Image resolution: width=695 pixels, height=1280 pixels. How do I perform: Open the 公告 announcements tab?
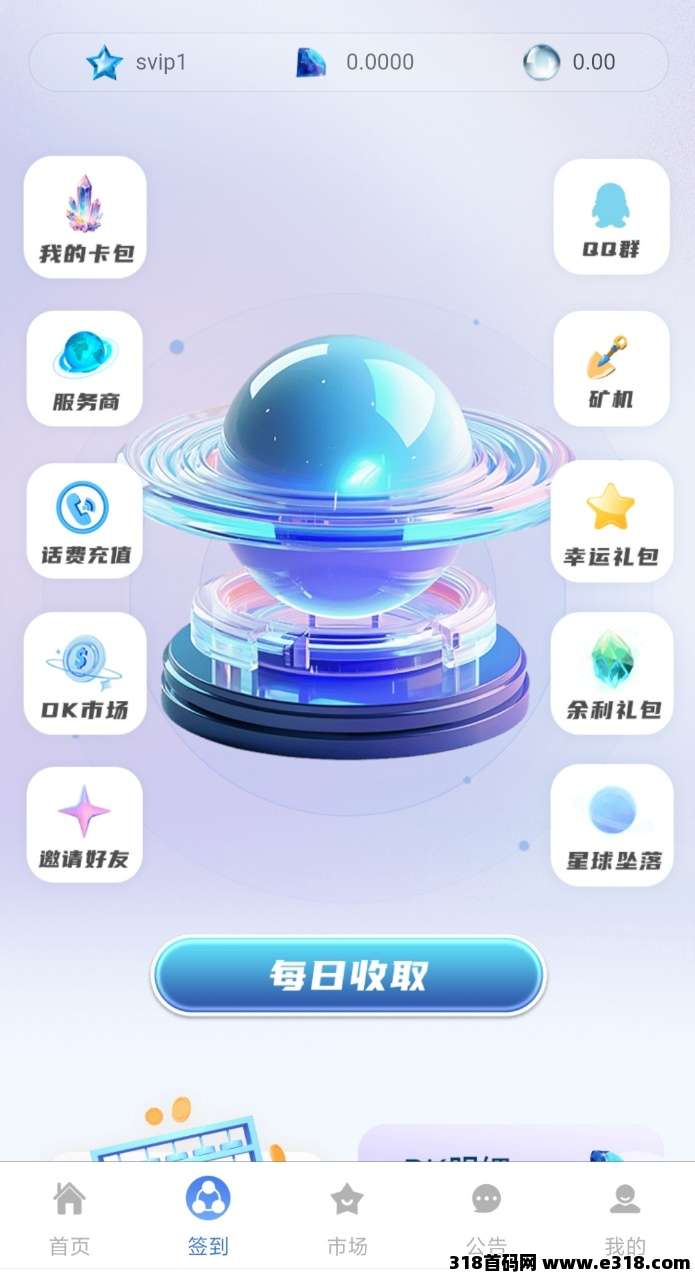click(486, 1216)
